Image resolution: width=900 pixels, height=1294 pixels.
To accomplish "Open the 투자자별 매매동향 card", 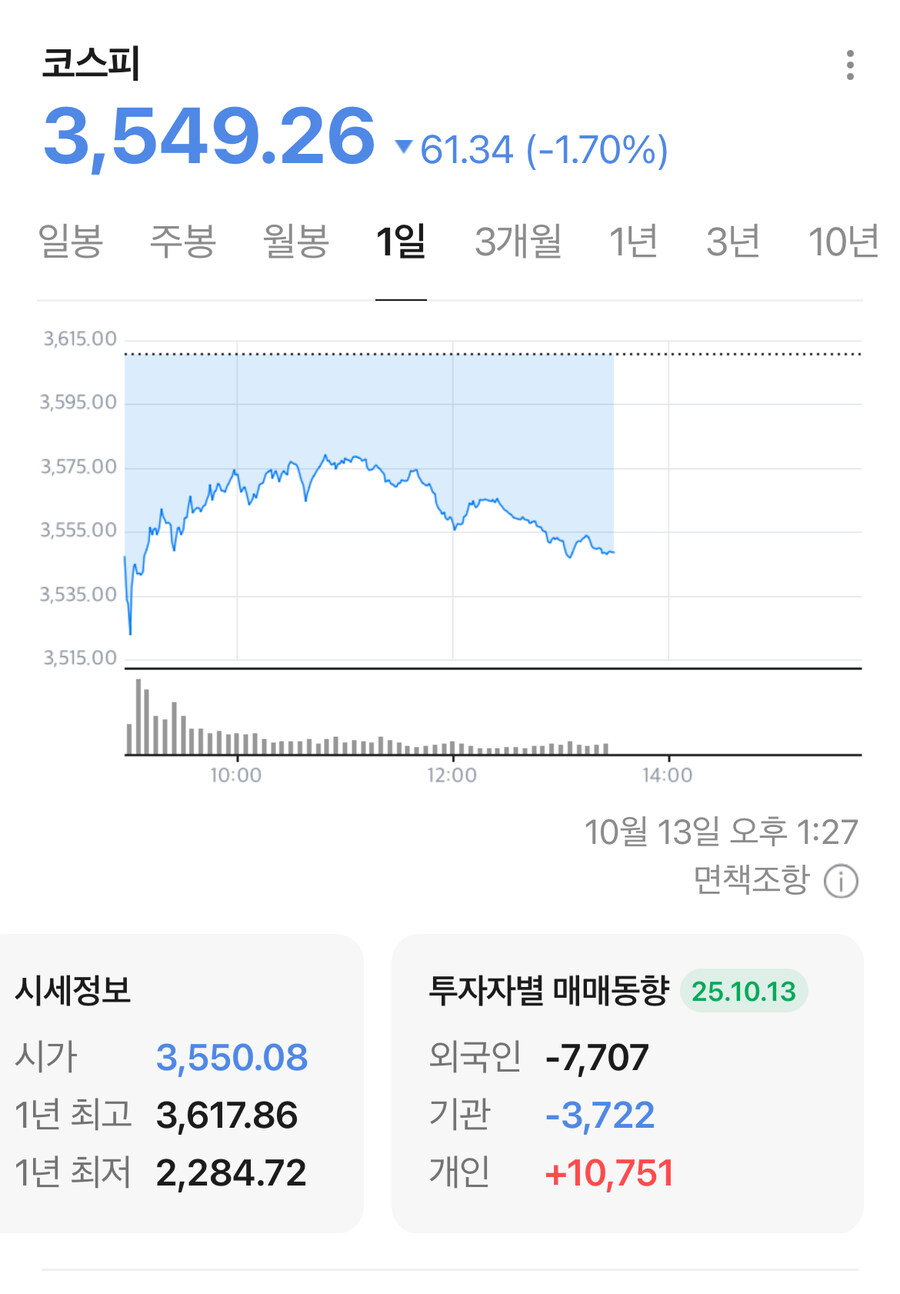I will (627, 1083).
